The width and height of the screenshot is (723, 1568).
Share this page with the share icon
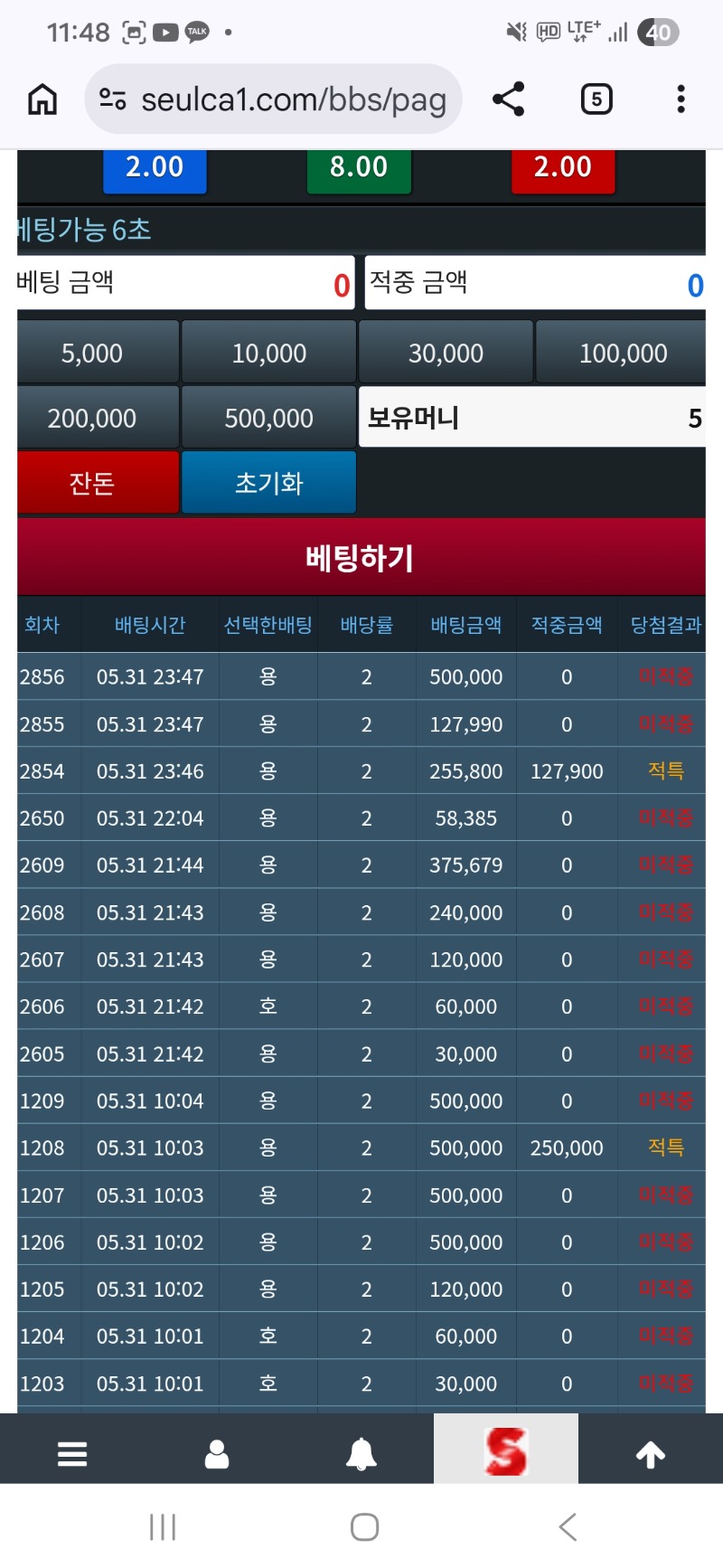point(509,99)
